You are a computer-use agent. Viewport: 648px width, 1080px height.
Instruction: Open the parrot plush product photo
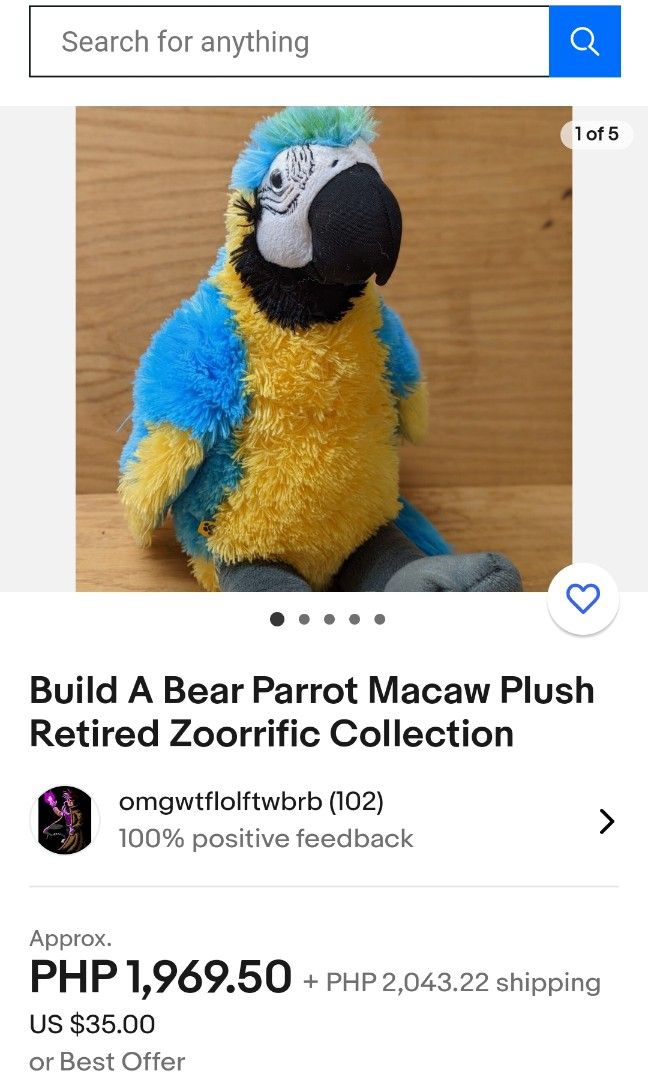tap(323, 348)
